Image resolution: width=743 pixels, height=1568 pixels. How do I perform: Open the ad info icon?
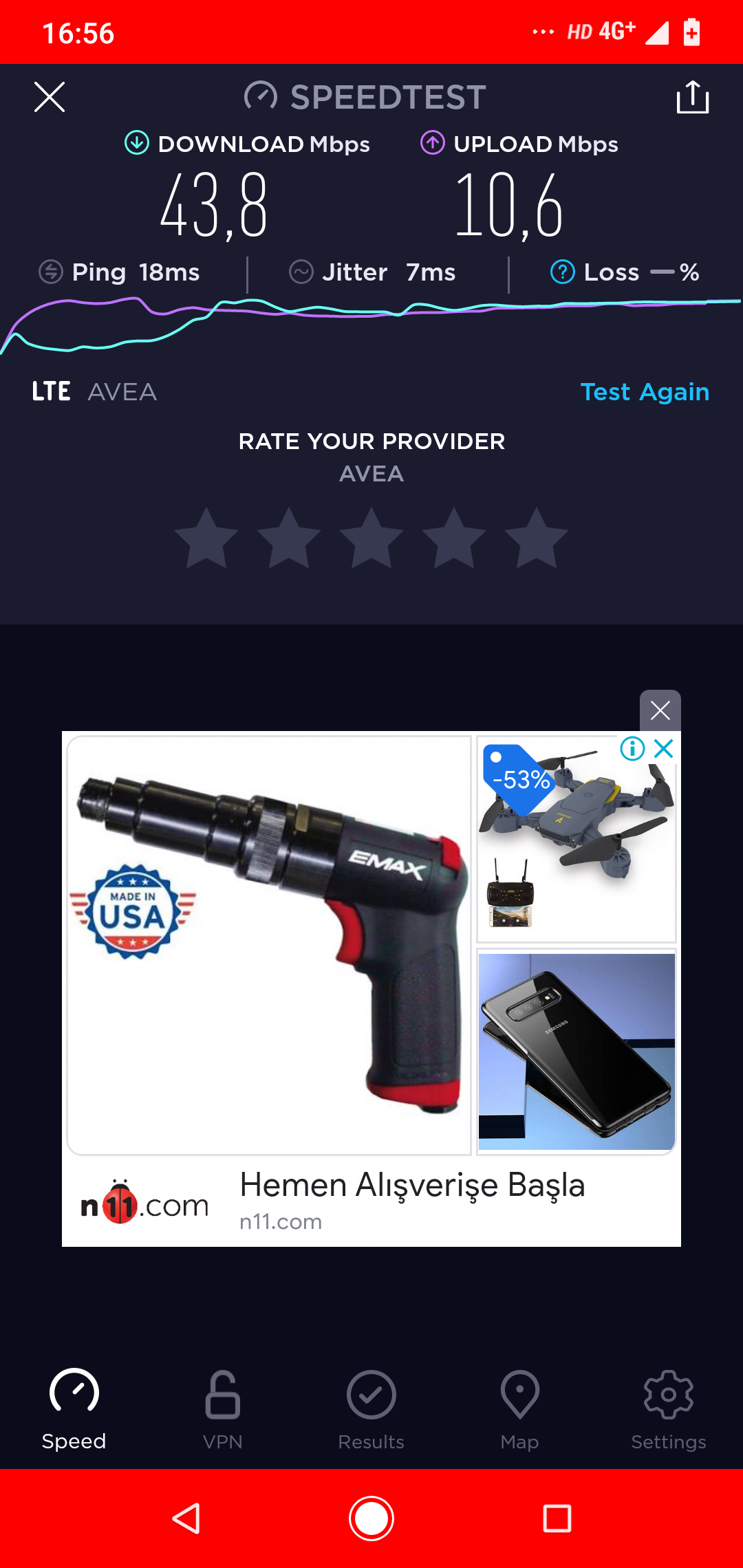(x=632, y=748)
